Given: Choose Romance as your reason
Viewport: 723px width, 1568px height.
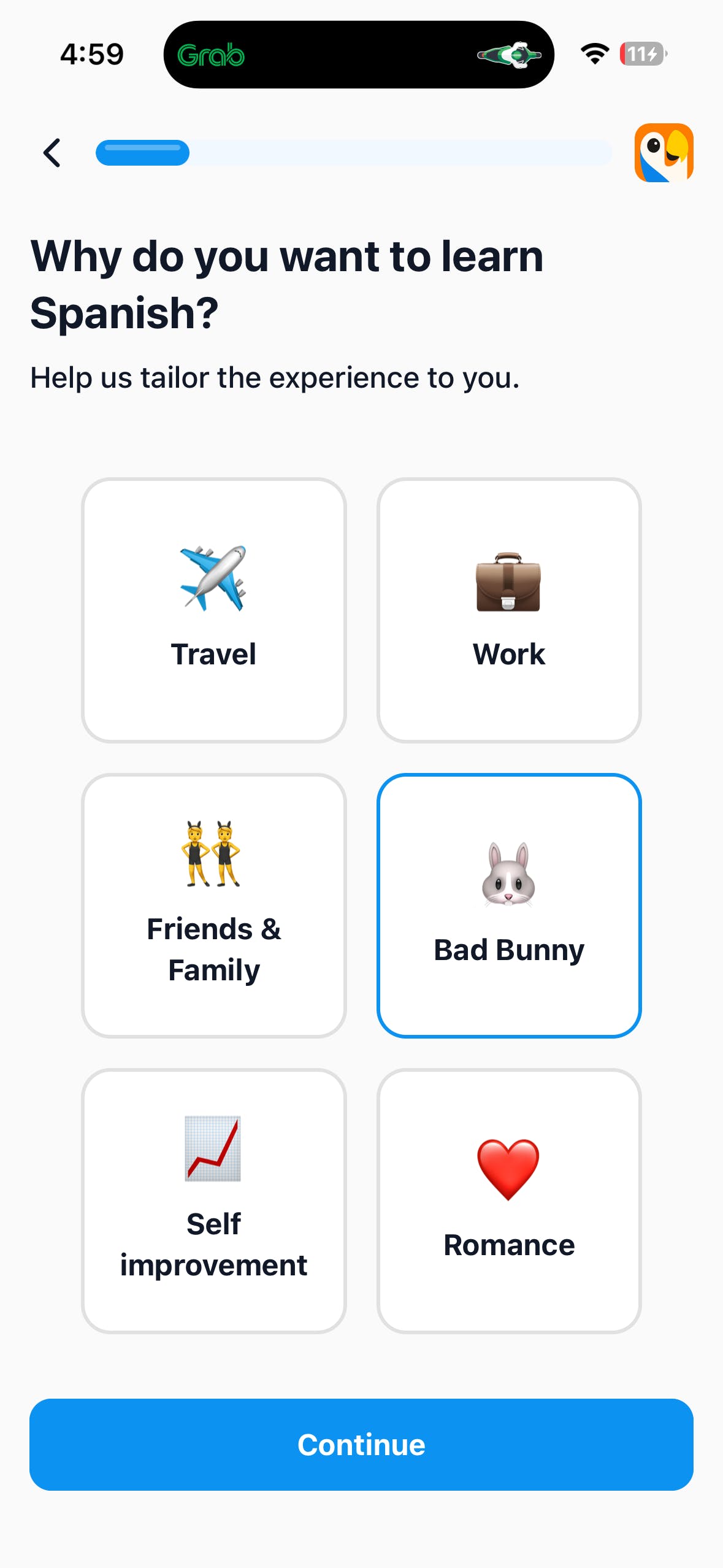Looking at the screenshot, I should tap(509, 1201).
